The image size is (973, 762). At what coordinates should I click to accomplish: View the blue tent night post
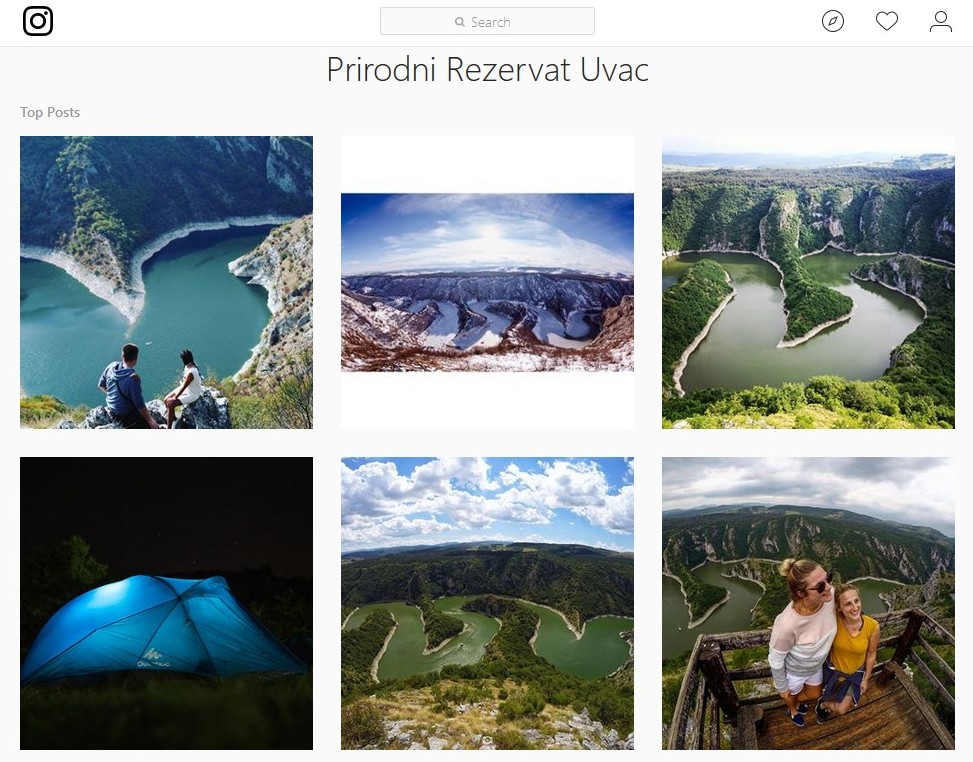click(166, 603)
